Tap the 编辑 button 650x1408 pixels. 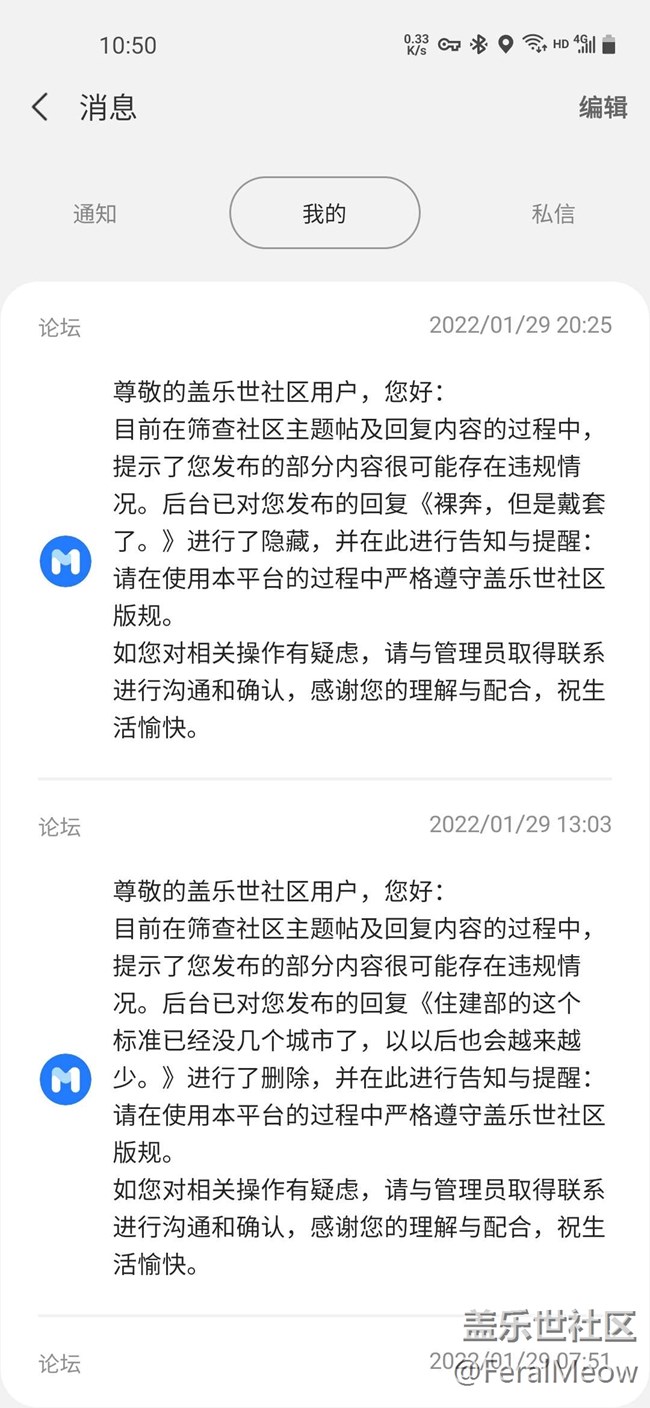[x=603, y=107]
